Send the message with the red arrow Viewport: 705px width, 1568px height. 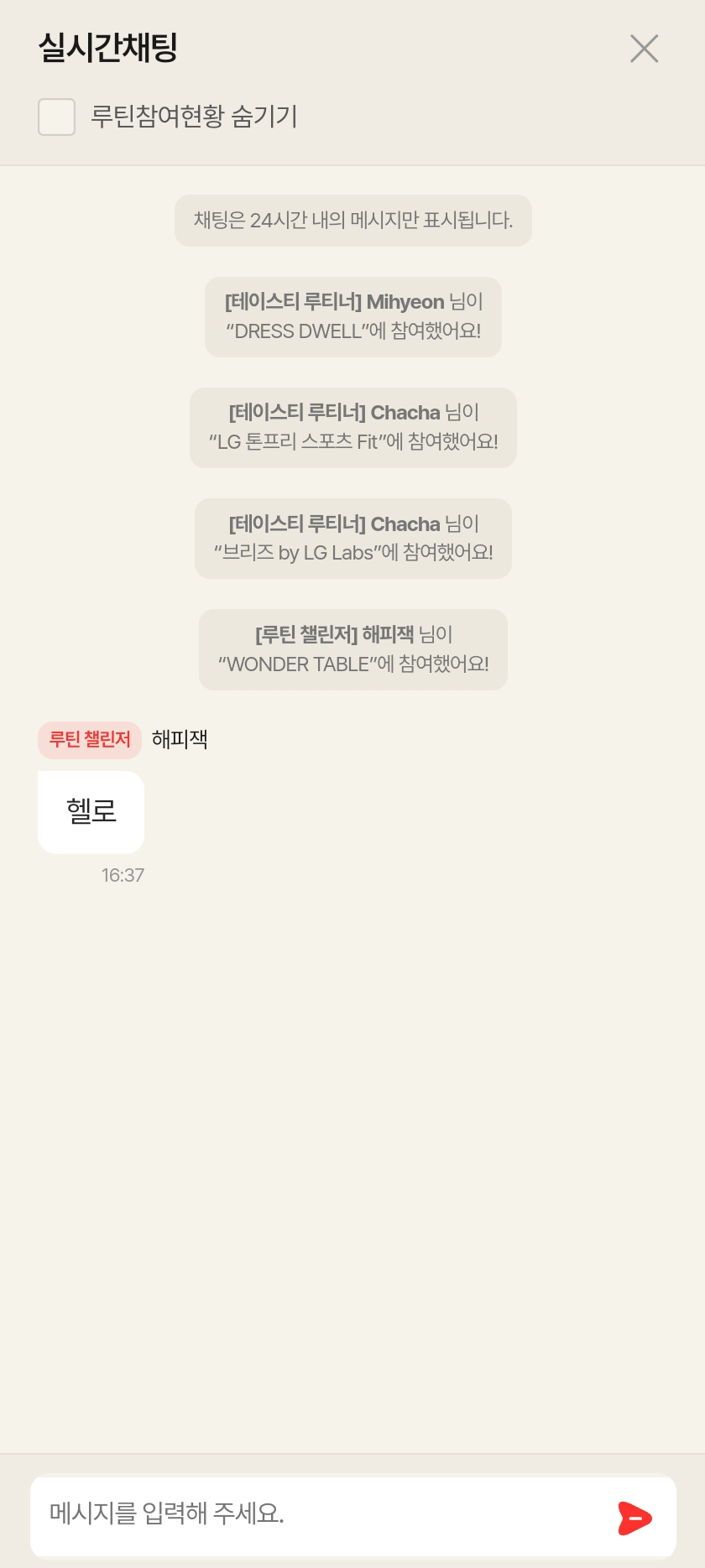634,1518
